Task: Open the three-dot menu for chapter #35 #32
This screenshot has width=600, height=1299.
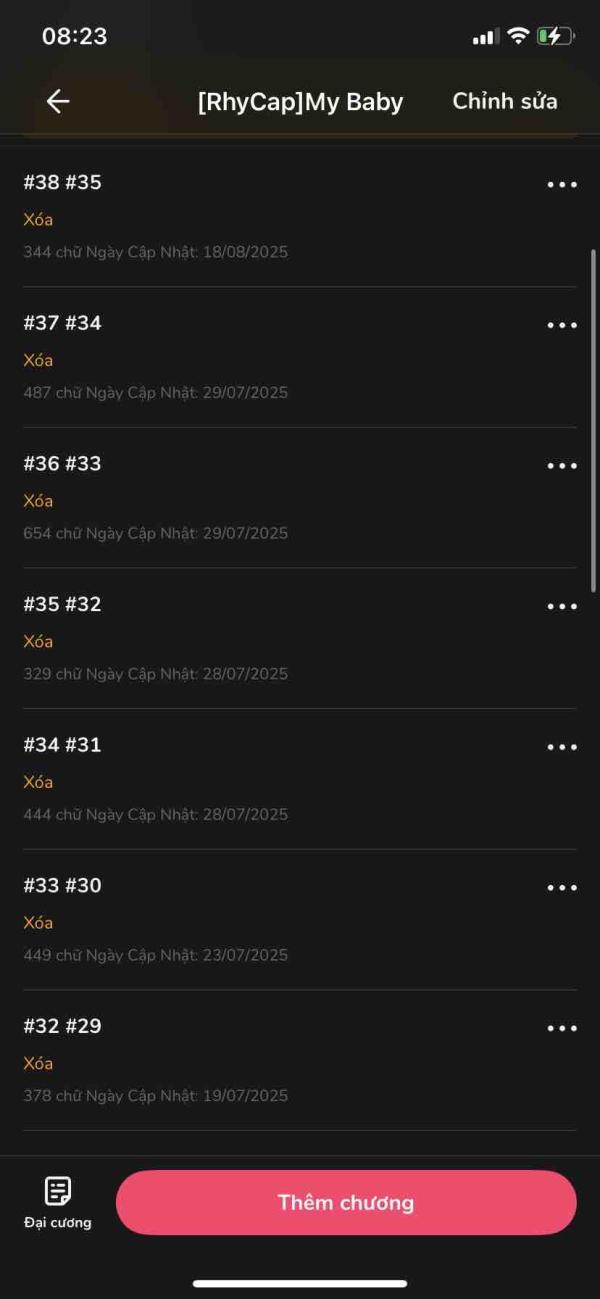Action: 562,606
